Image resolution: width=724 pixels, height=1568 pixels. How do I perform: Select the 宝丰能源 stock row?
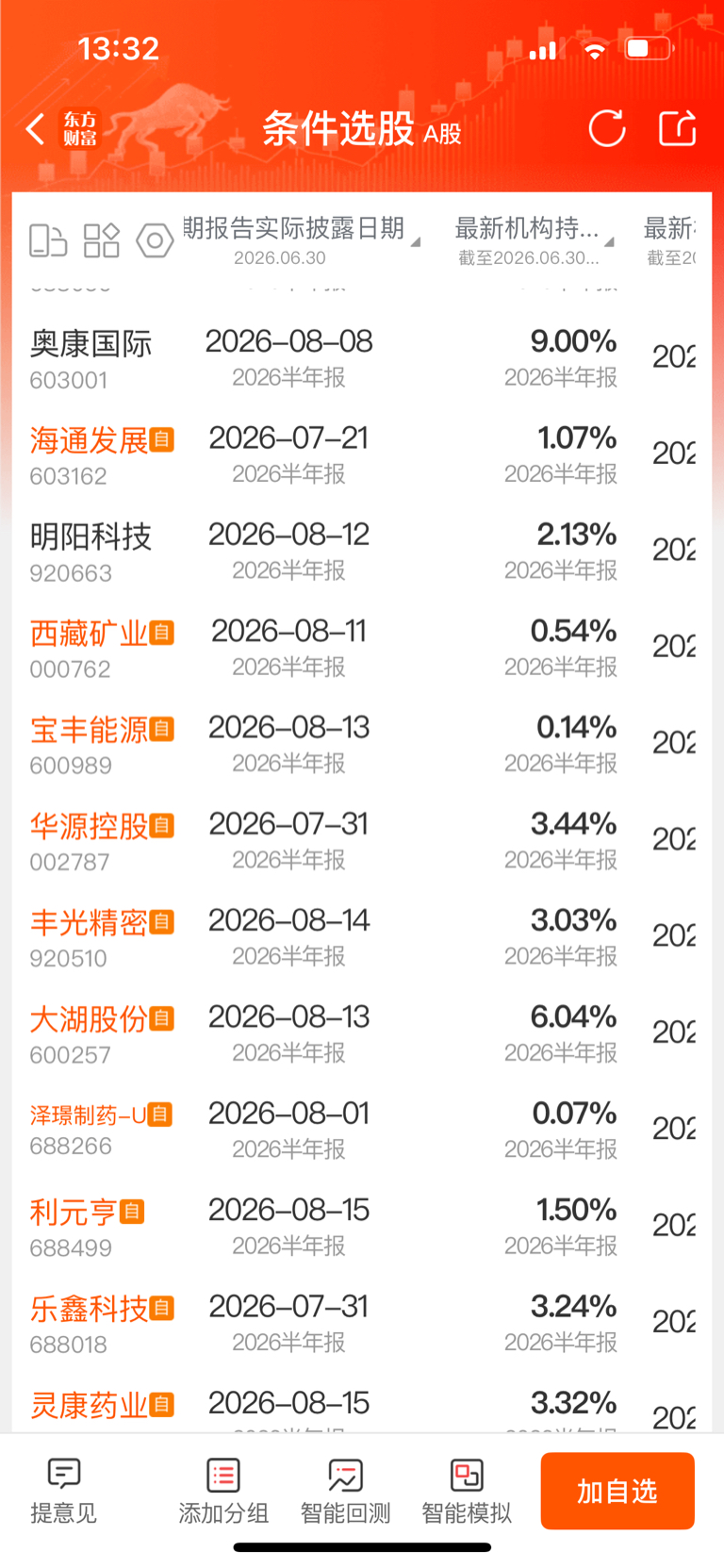[x=362, y=745]
